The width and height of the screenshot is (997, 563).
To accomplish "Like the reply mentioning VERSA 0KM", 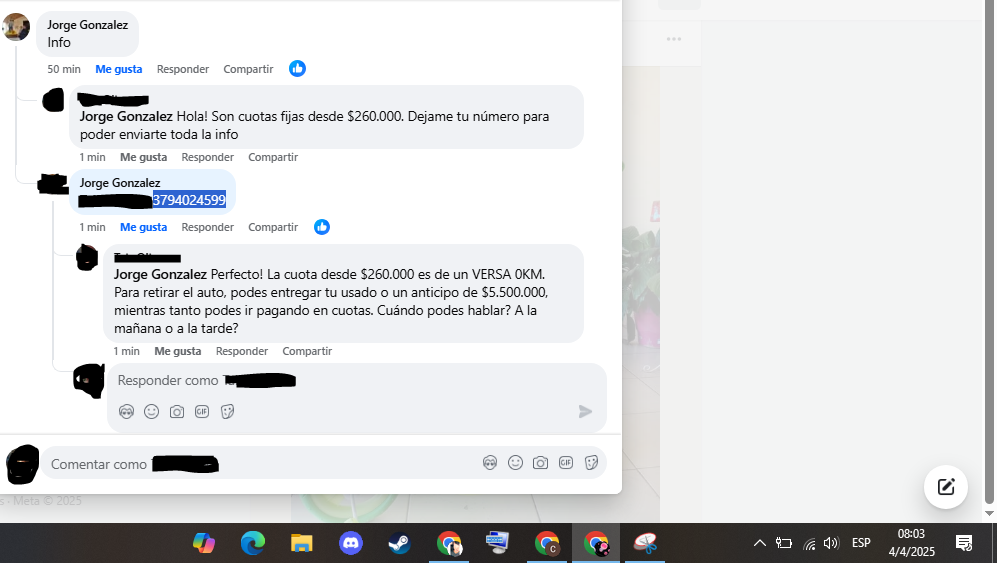I will click(x=177, y=351).
